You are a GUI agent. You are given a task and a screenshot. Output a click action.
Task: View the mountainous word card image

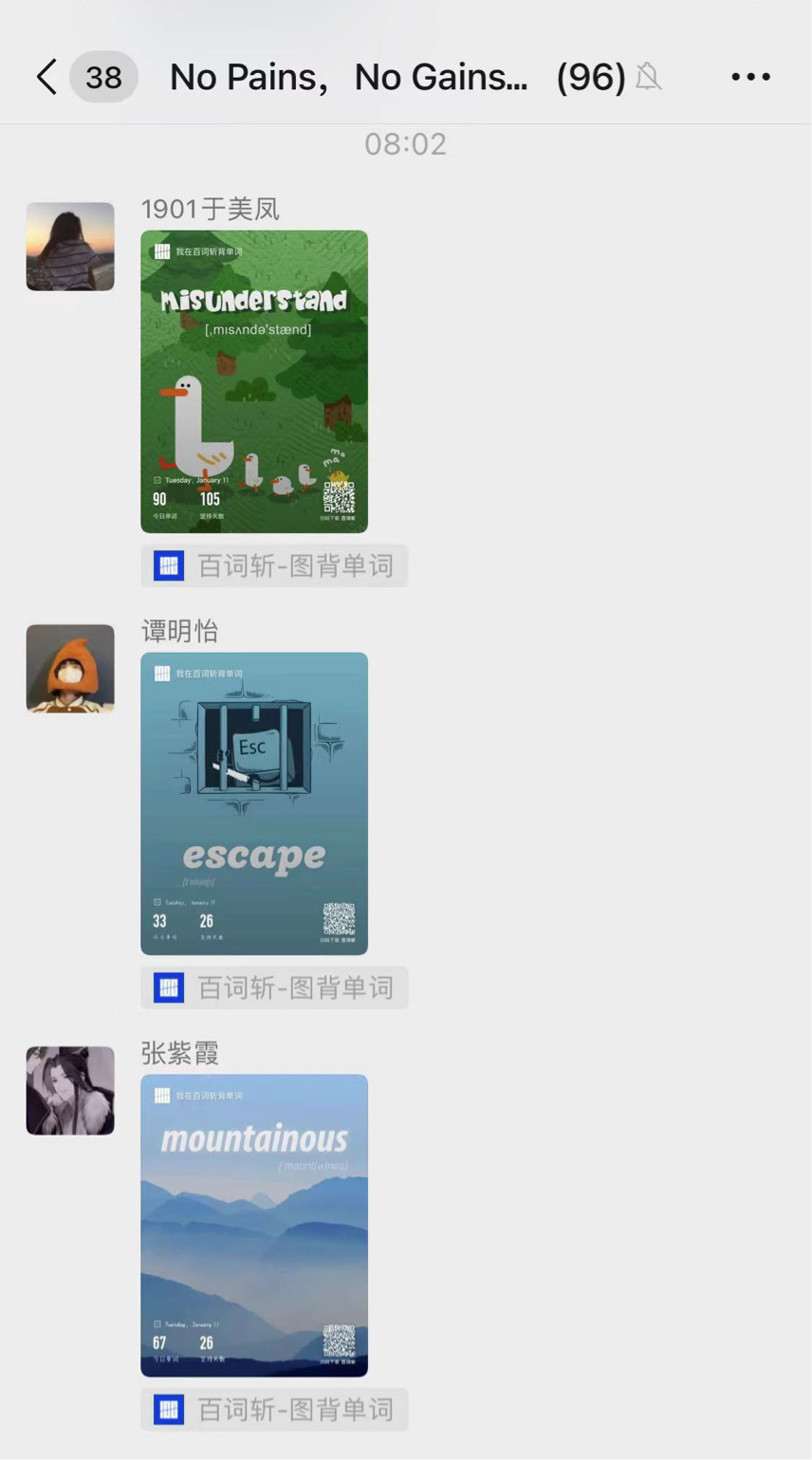click(254, 1225)
